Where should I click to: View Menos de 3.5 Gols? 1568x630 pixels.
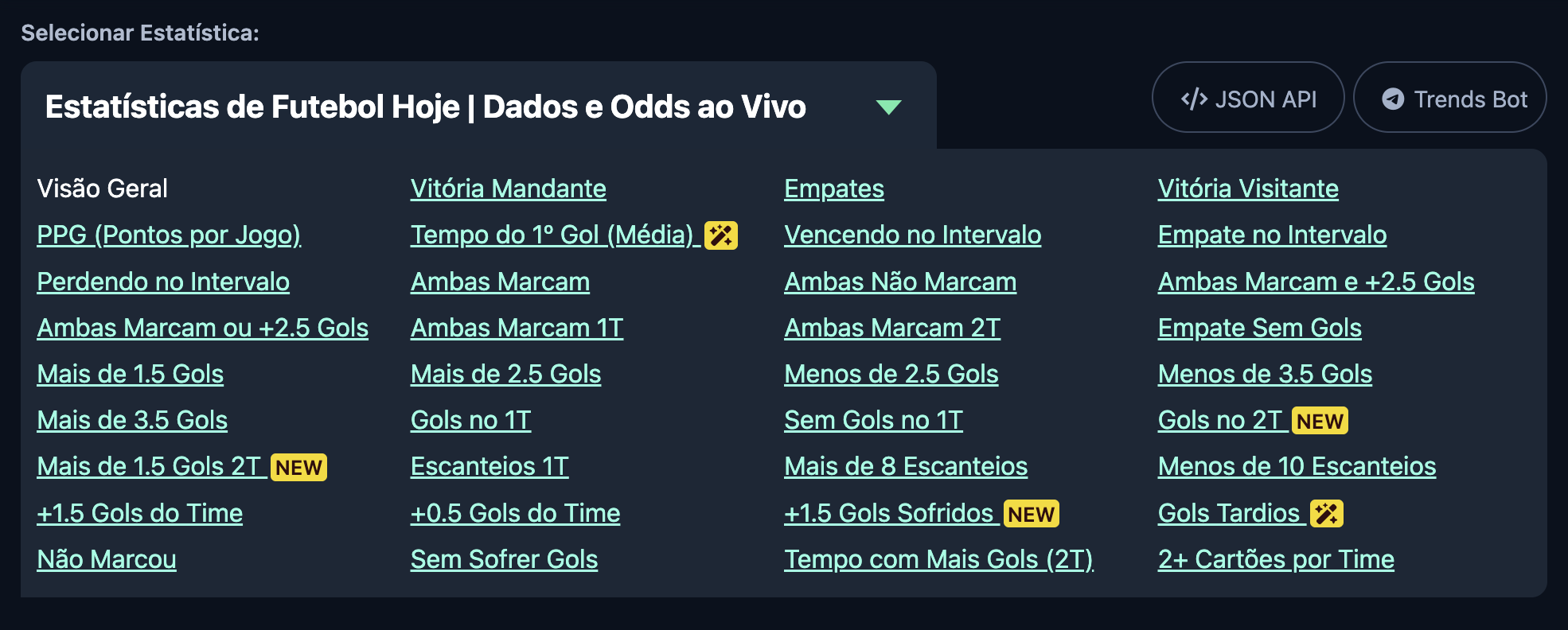[x=1265, y=374]
